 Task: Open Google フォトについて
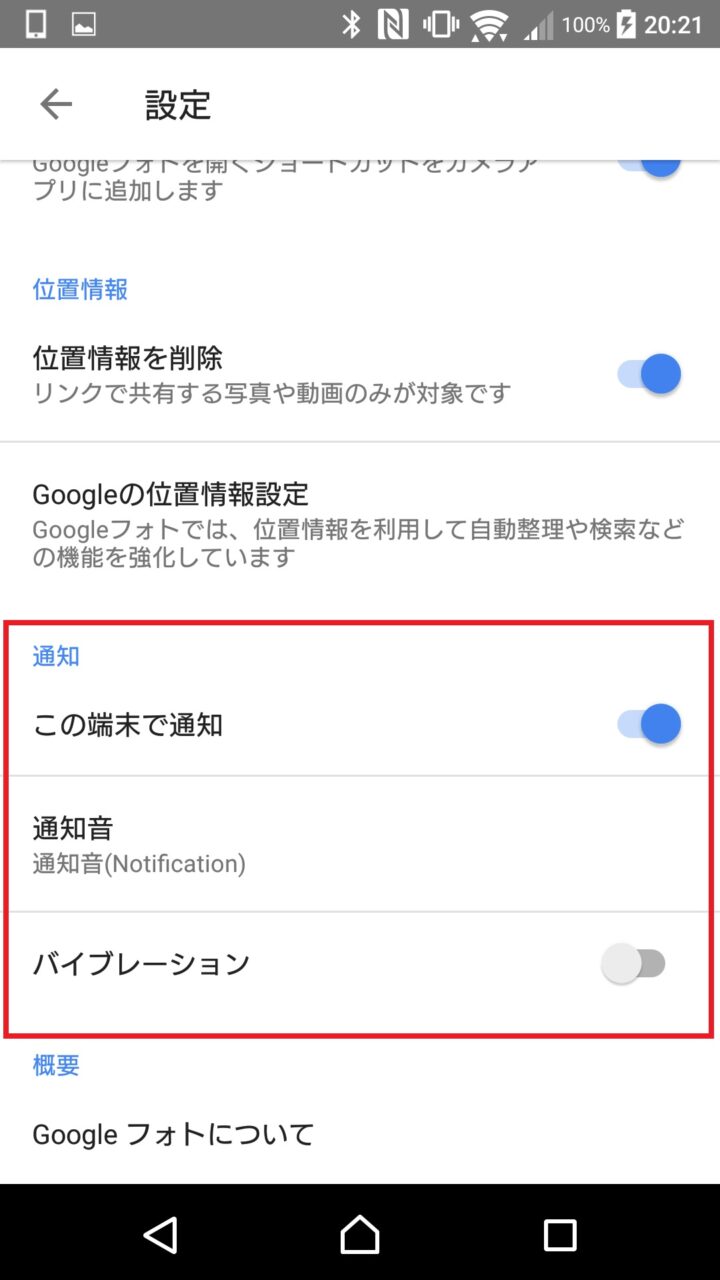[x=360, y=1134]
